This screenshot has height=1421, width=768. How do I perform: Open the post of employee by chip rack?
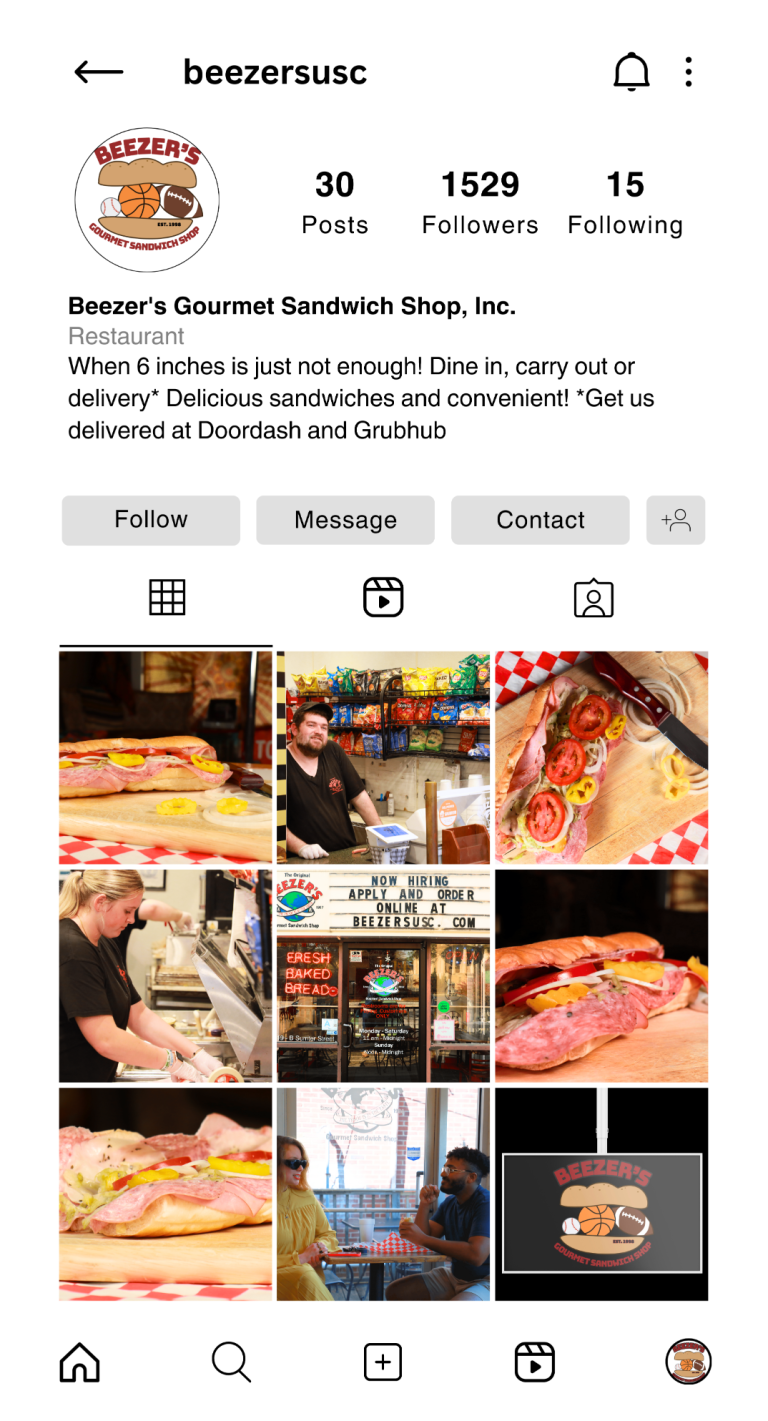pos(383,757)
